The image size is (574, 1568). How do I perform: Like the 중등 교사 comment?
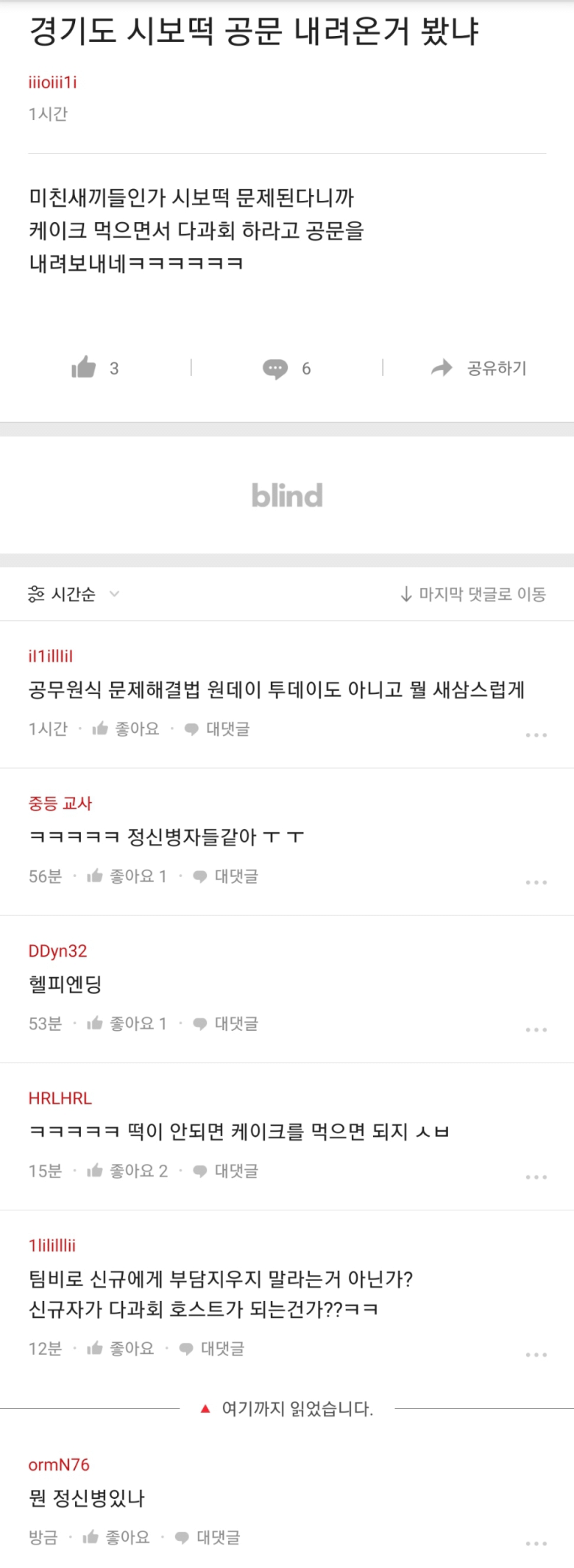point(126,876)
